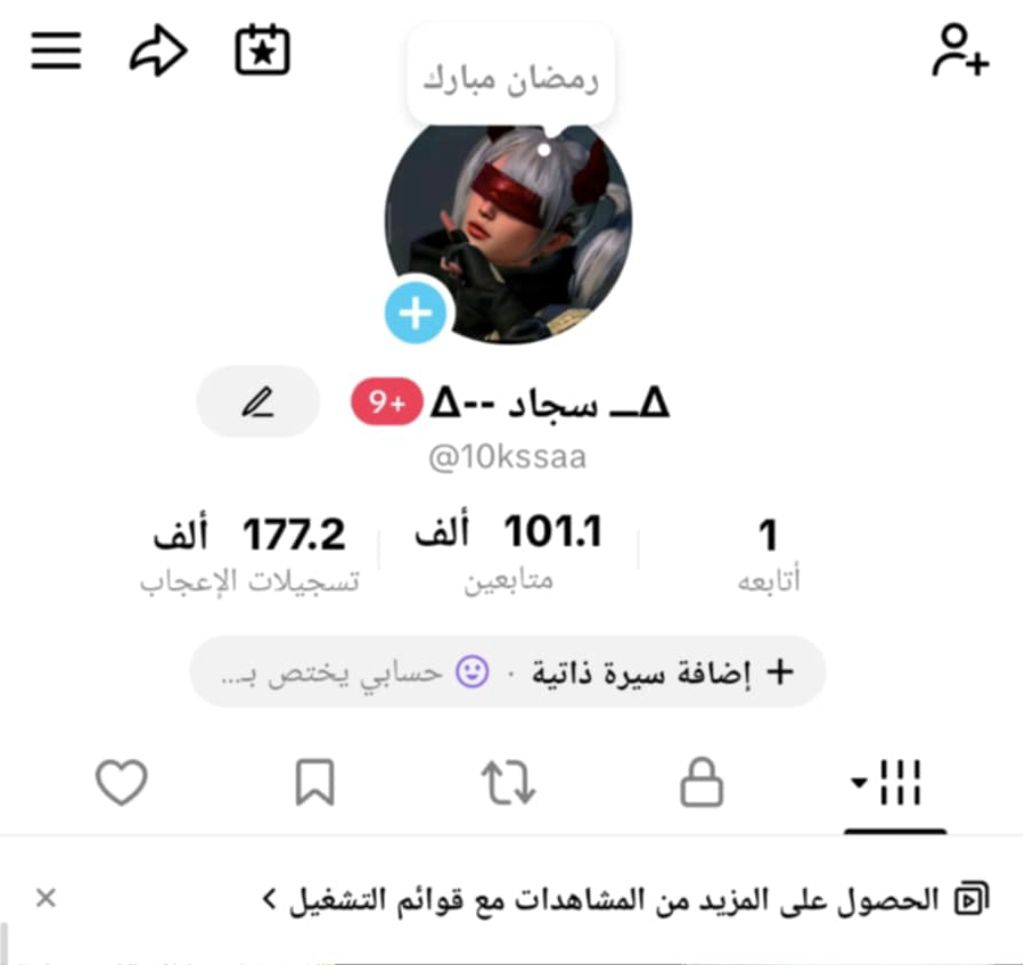The image size is (1023, 965).
Task: Open the starred calendar icon
Action: pos(262,50)
